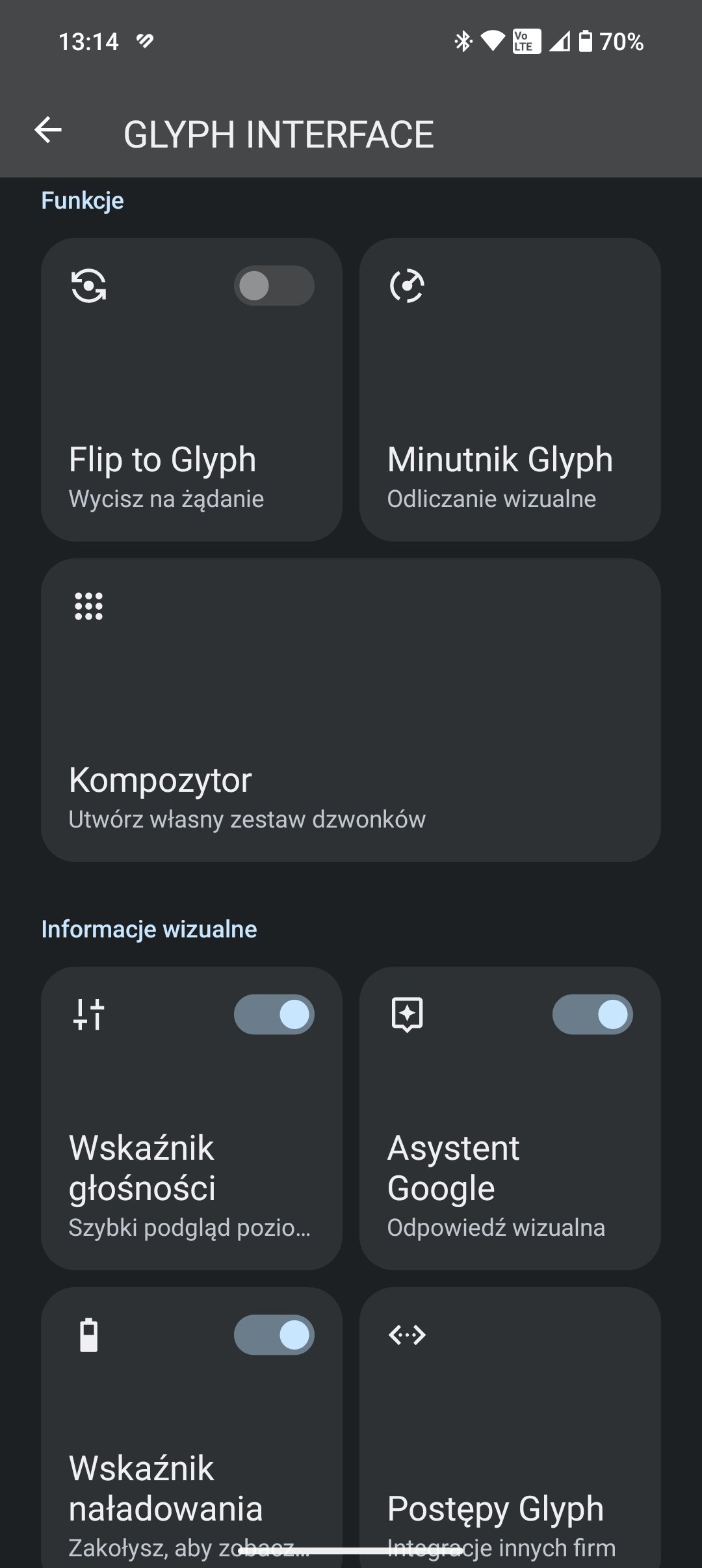
Task: Open Kompozytor ringtone composer
Action: pyautogui.click(x=351, y=710)
